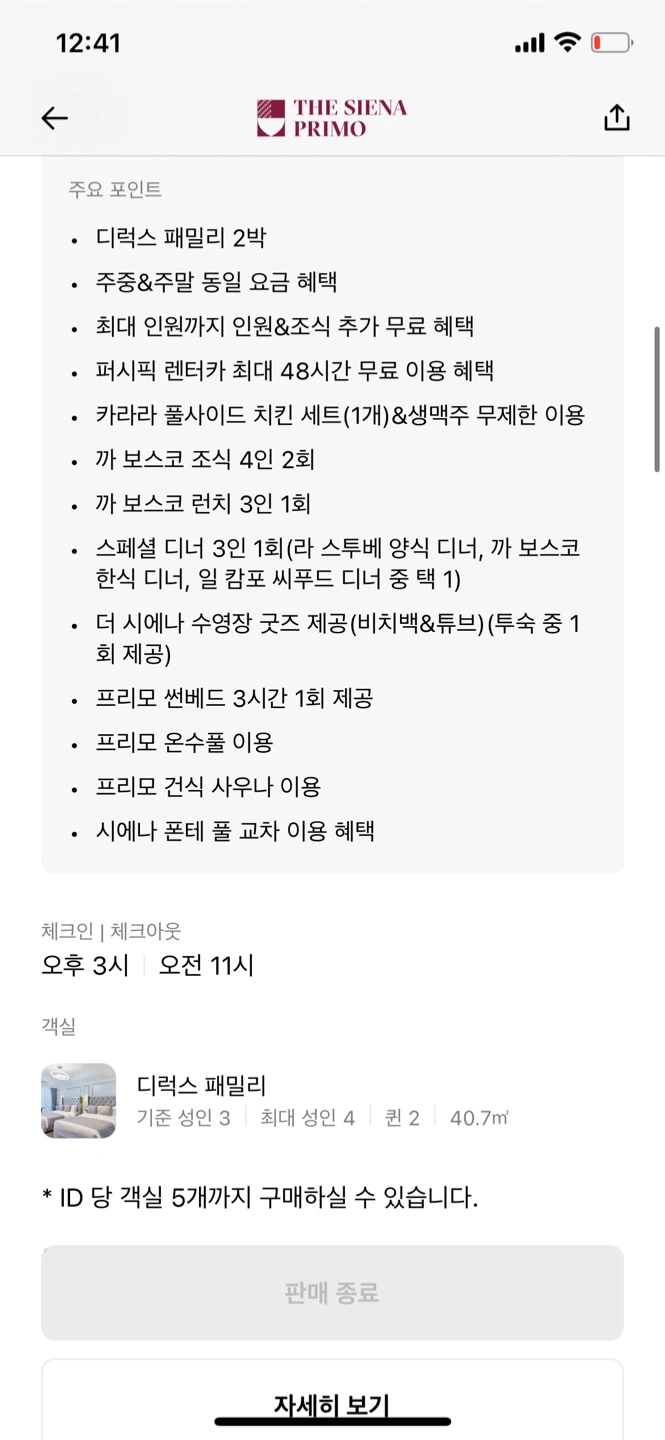This screenshot has width=665, height=1440.
Task: Share this Siena Primo package
Action: click(617, 118)
